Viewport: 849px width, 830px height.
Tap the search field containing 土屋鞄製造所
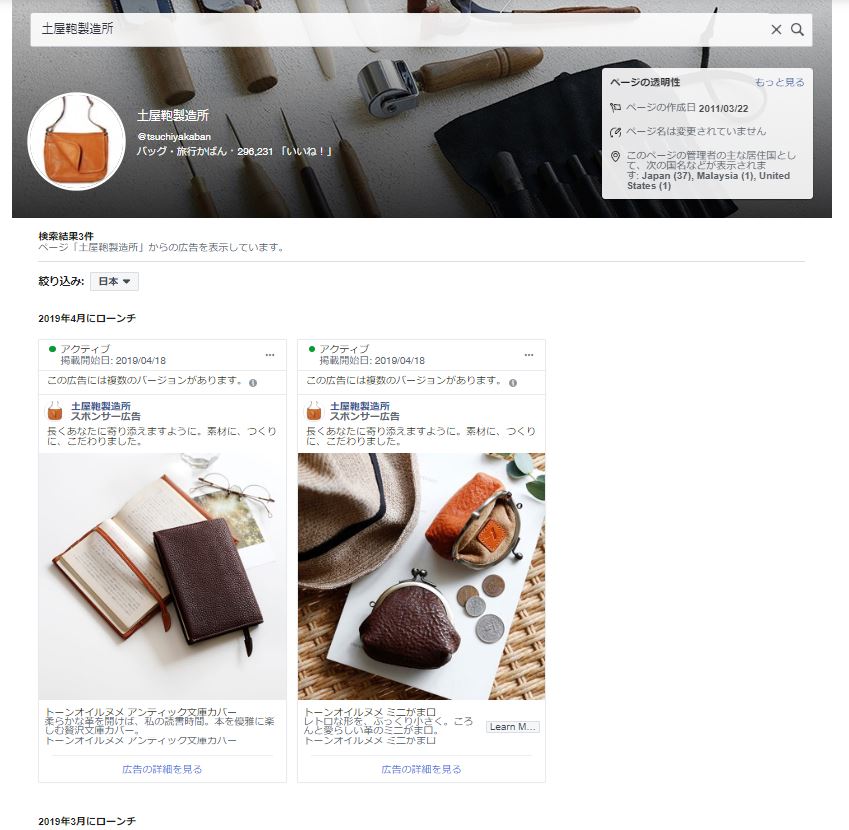point(400,30)
